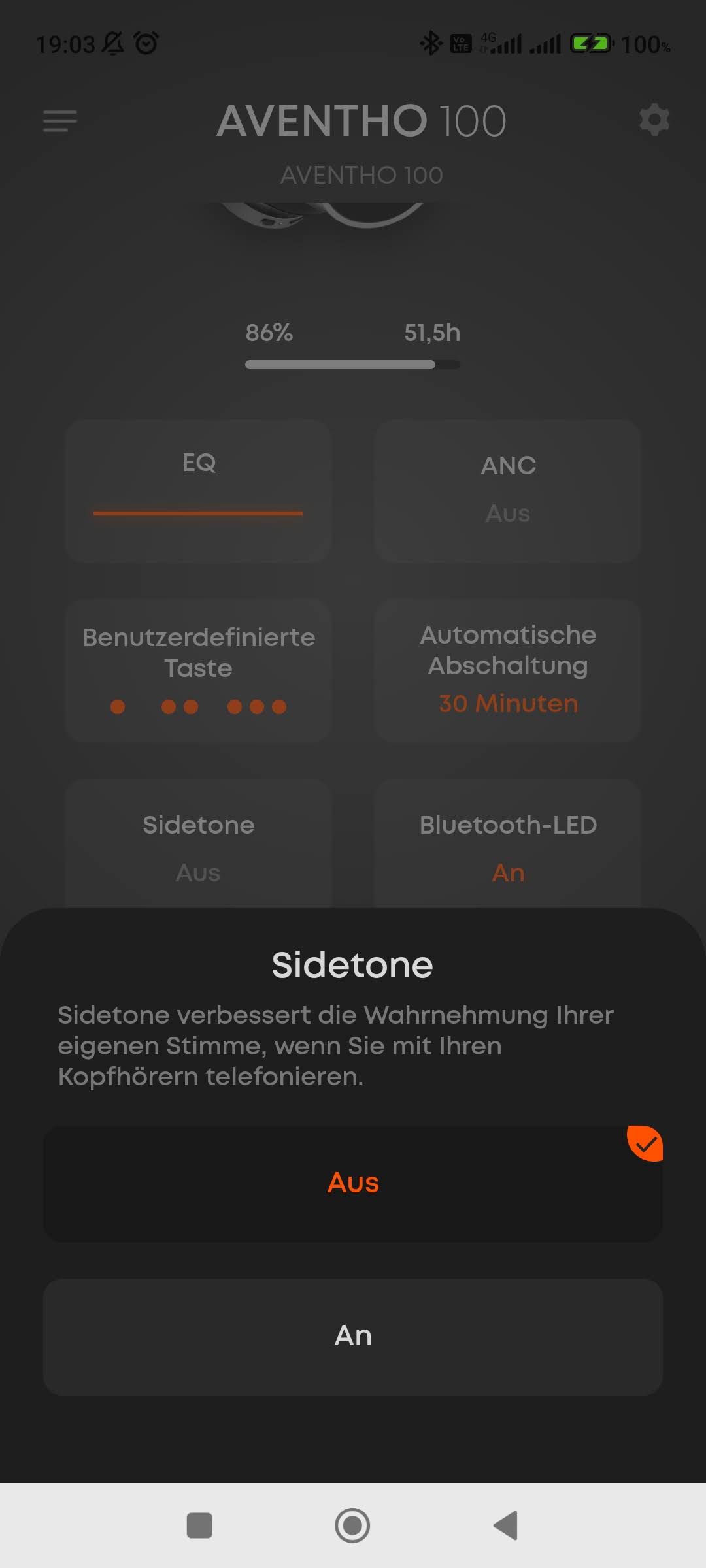Open Benutzerdefinierte Taste settings
The width and height of the screenshot is (706, 1568).
(x=199, y=670)
